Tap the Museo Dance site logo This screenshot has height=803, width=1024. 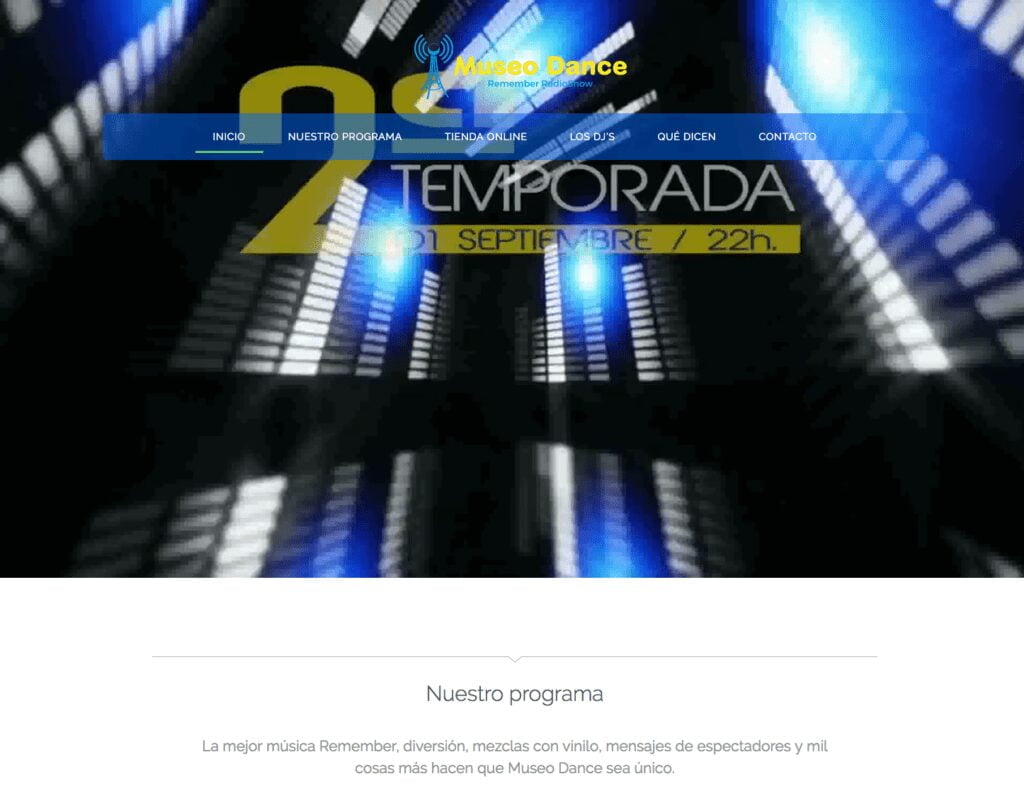(x=520, y=68)
